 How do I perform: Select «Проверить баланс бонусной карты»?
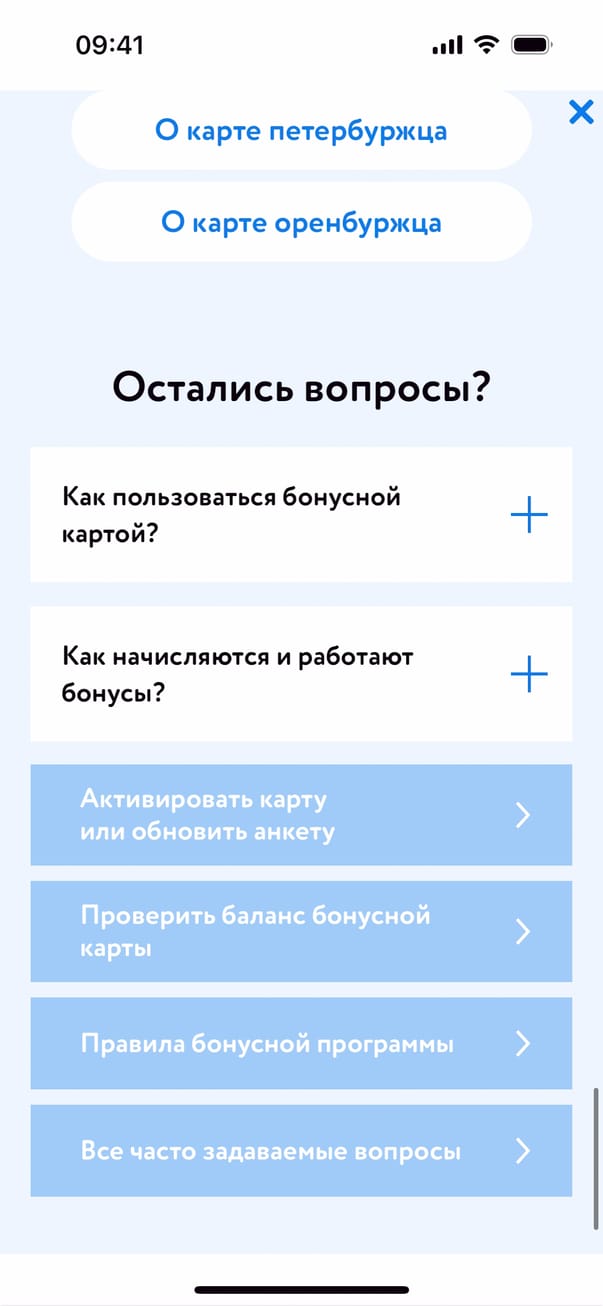coord(301,931)
